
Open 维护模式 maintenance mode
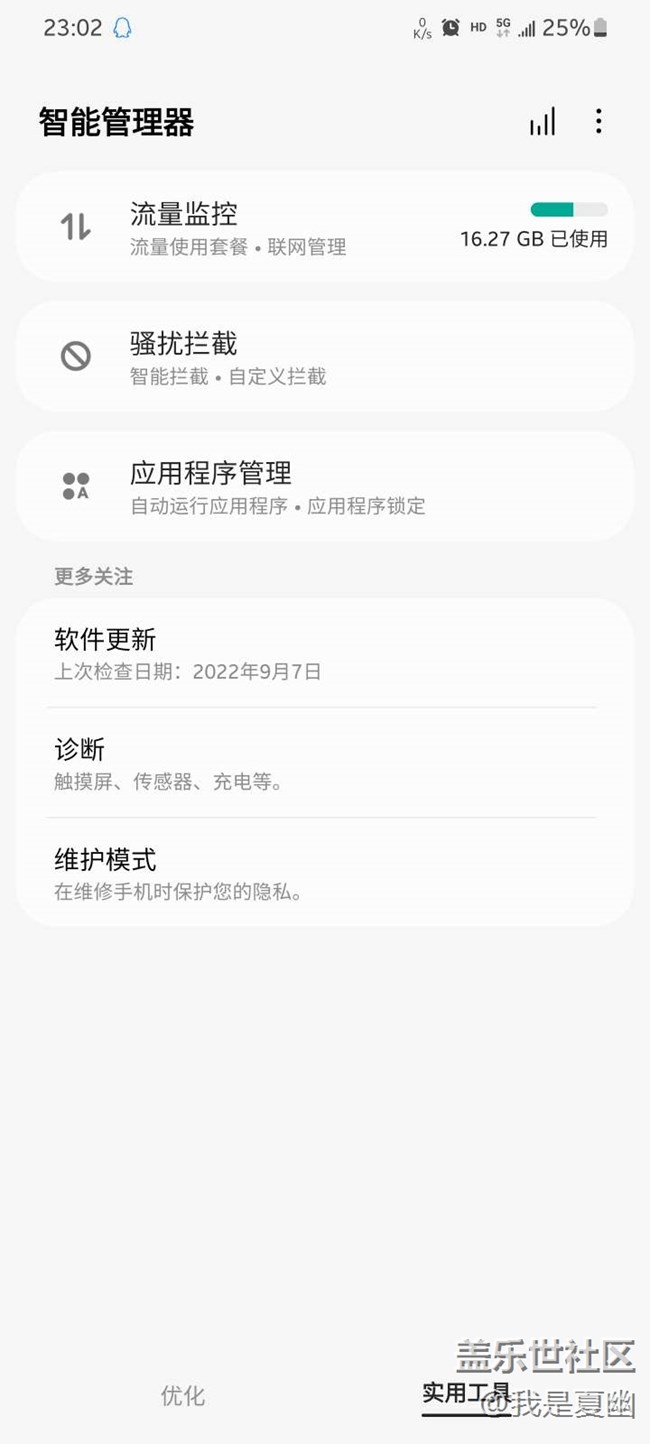click(325, 873)
